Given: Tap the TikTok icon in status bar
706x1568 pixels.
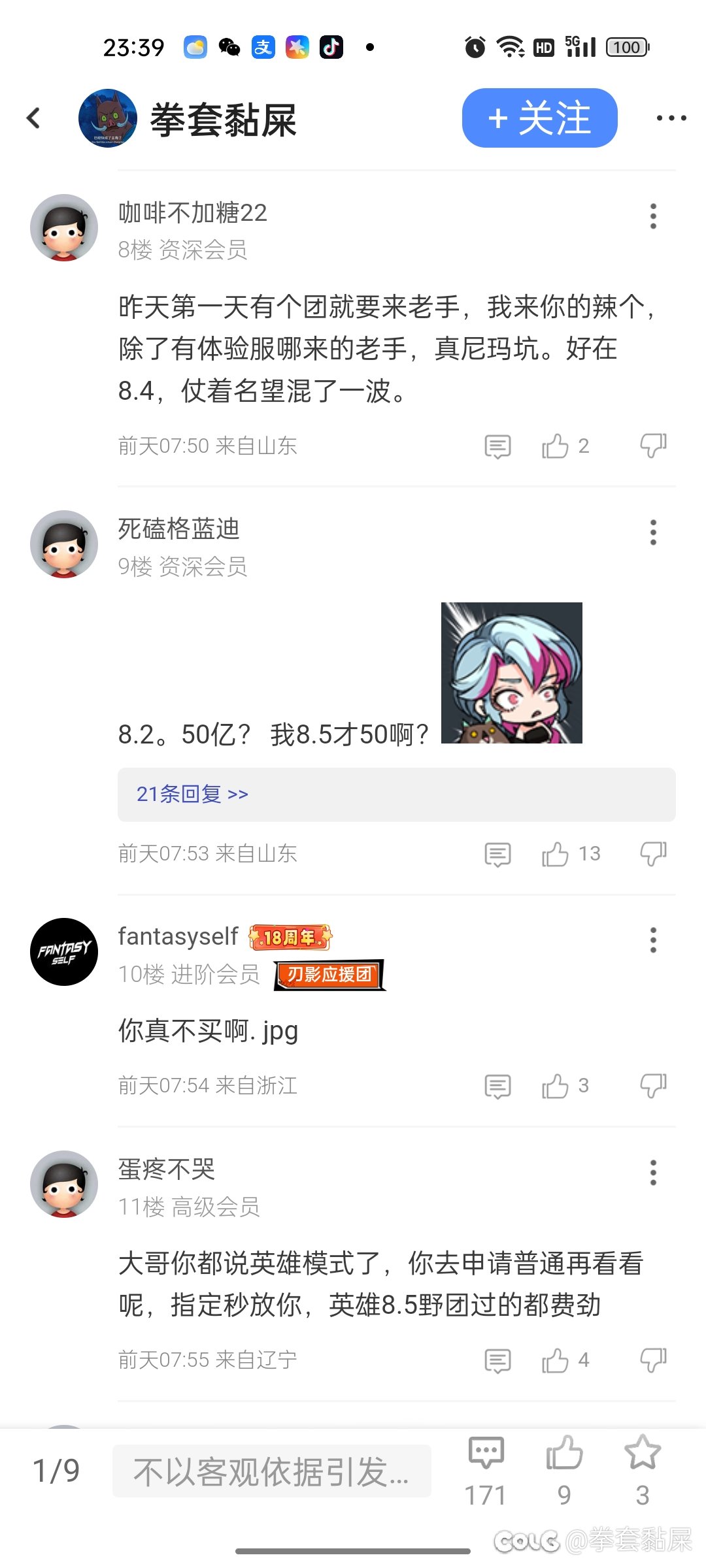Looking at the screenshot, I should click(x=332, y=47).
